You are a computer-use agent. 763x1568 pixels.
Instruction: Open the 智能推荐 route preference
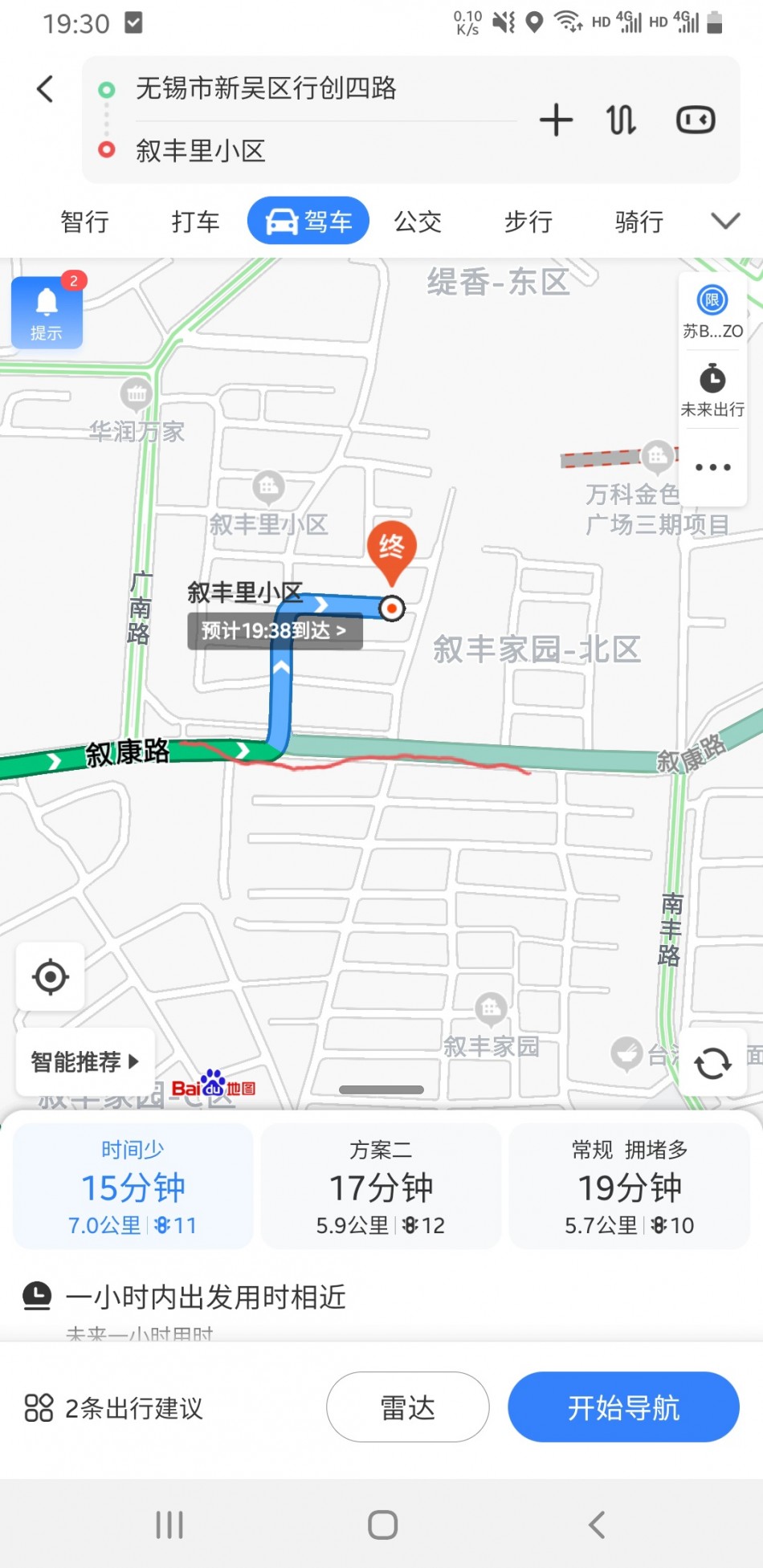pyautogui.click(x=85, y=1061)
